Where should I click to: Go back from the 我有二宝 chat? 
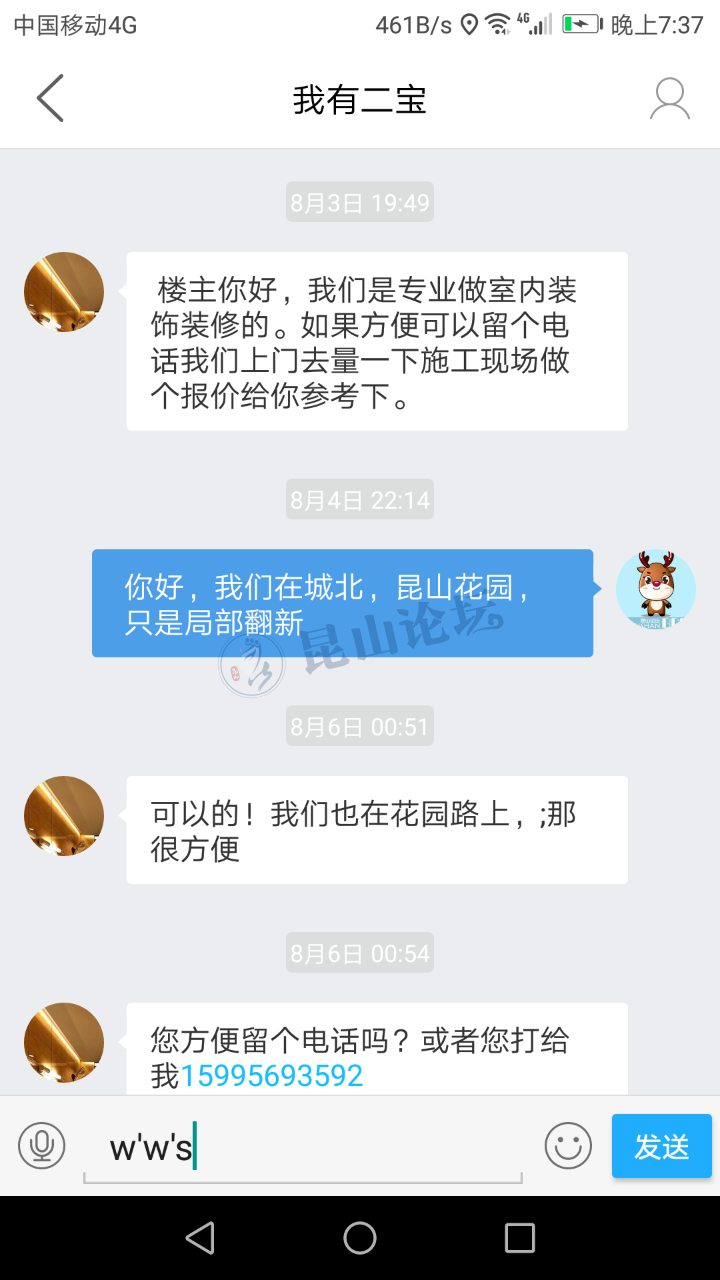[x=50, y=98]
